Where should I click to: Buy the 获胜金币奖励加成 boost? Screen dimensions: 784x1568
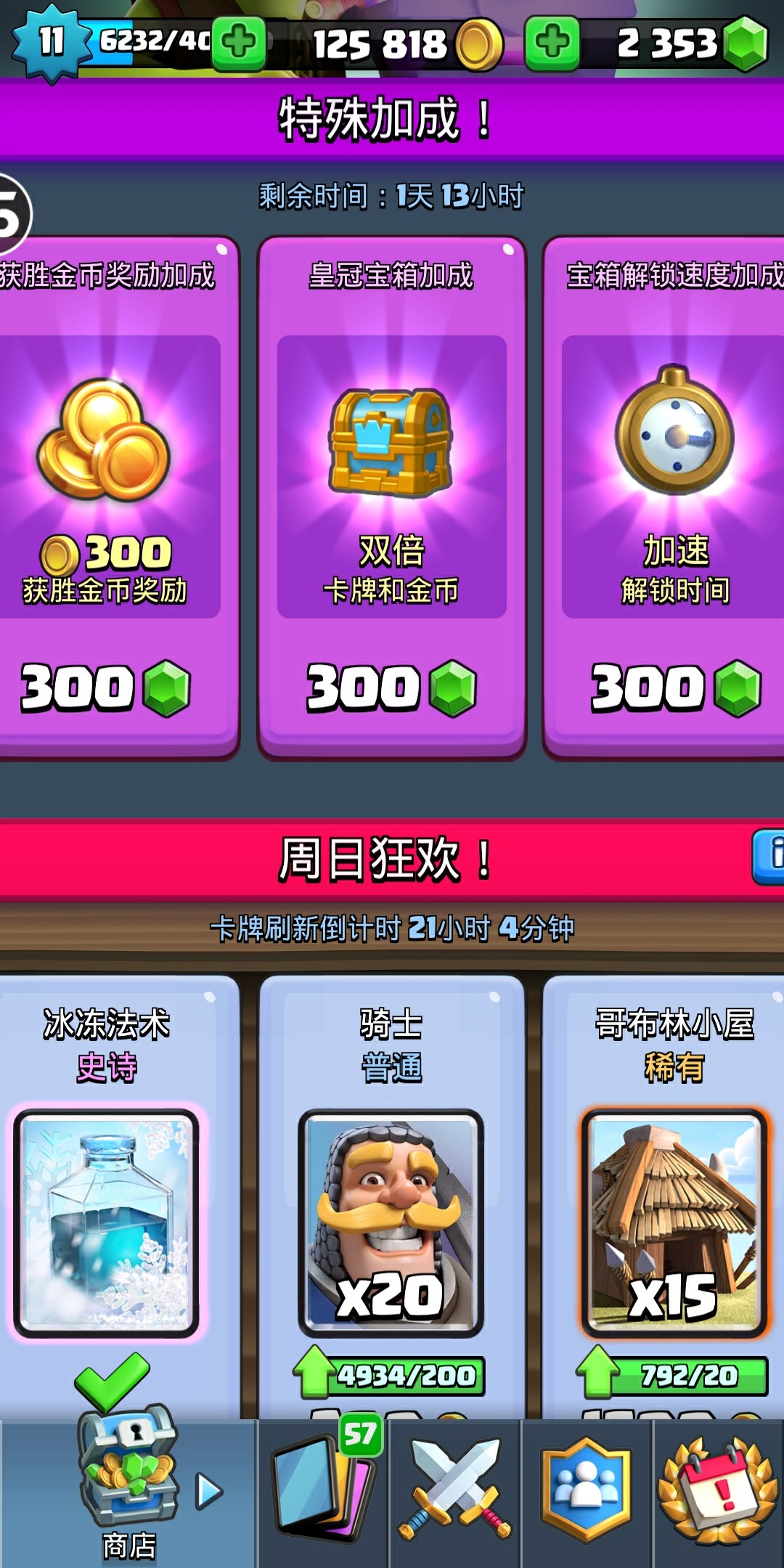(x=105, y=687)
